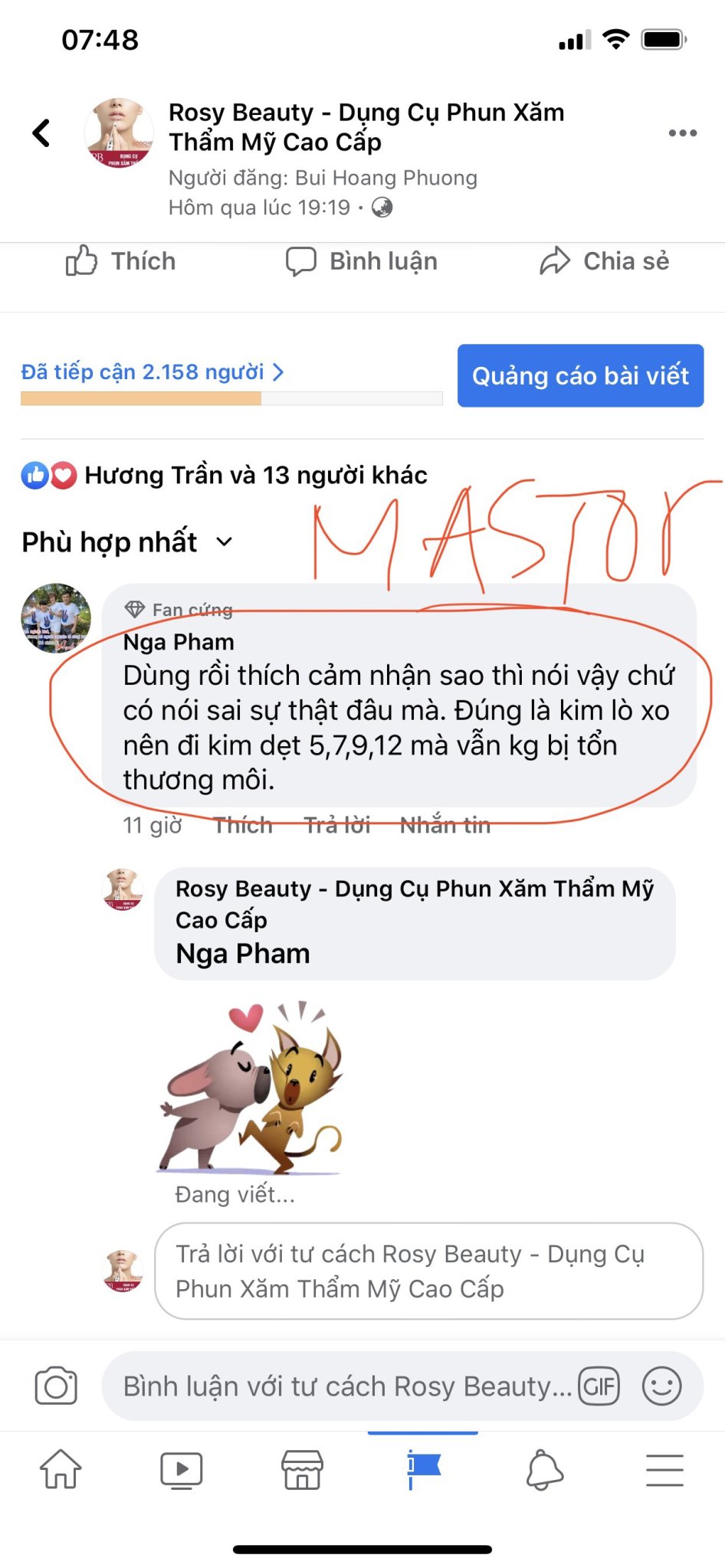Expand the Phù hợp nhất sort dropdown
Screen dimensions: 725x1568
coord(127,542)
